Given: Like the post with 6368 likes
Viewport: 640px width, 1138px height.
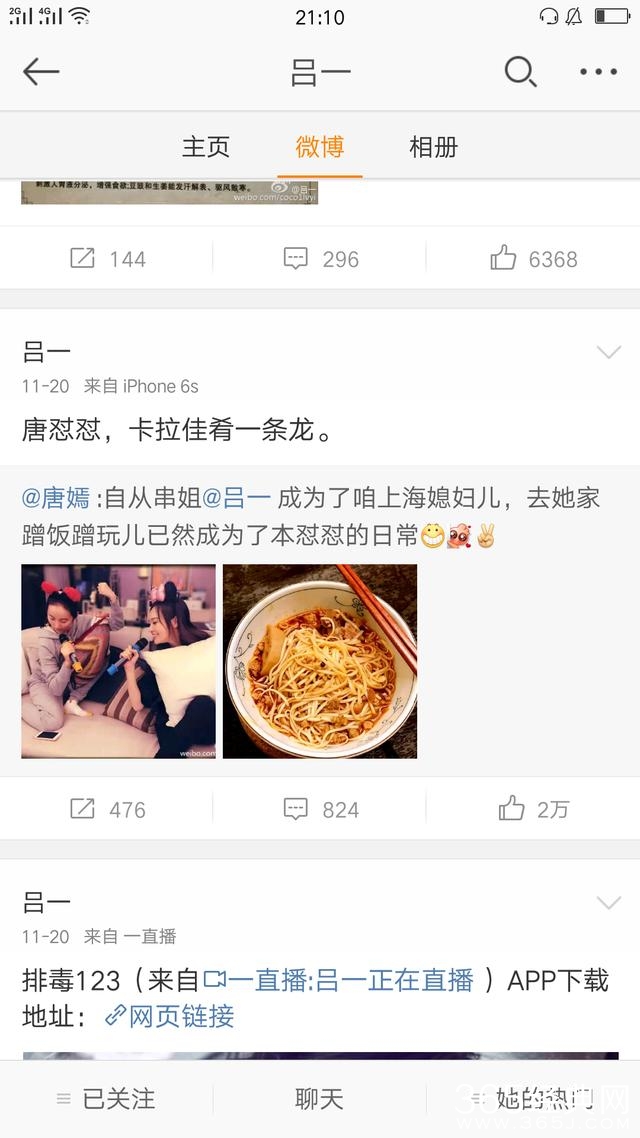Looking at the screenshot, I should tap(533, 259).
